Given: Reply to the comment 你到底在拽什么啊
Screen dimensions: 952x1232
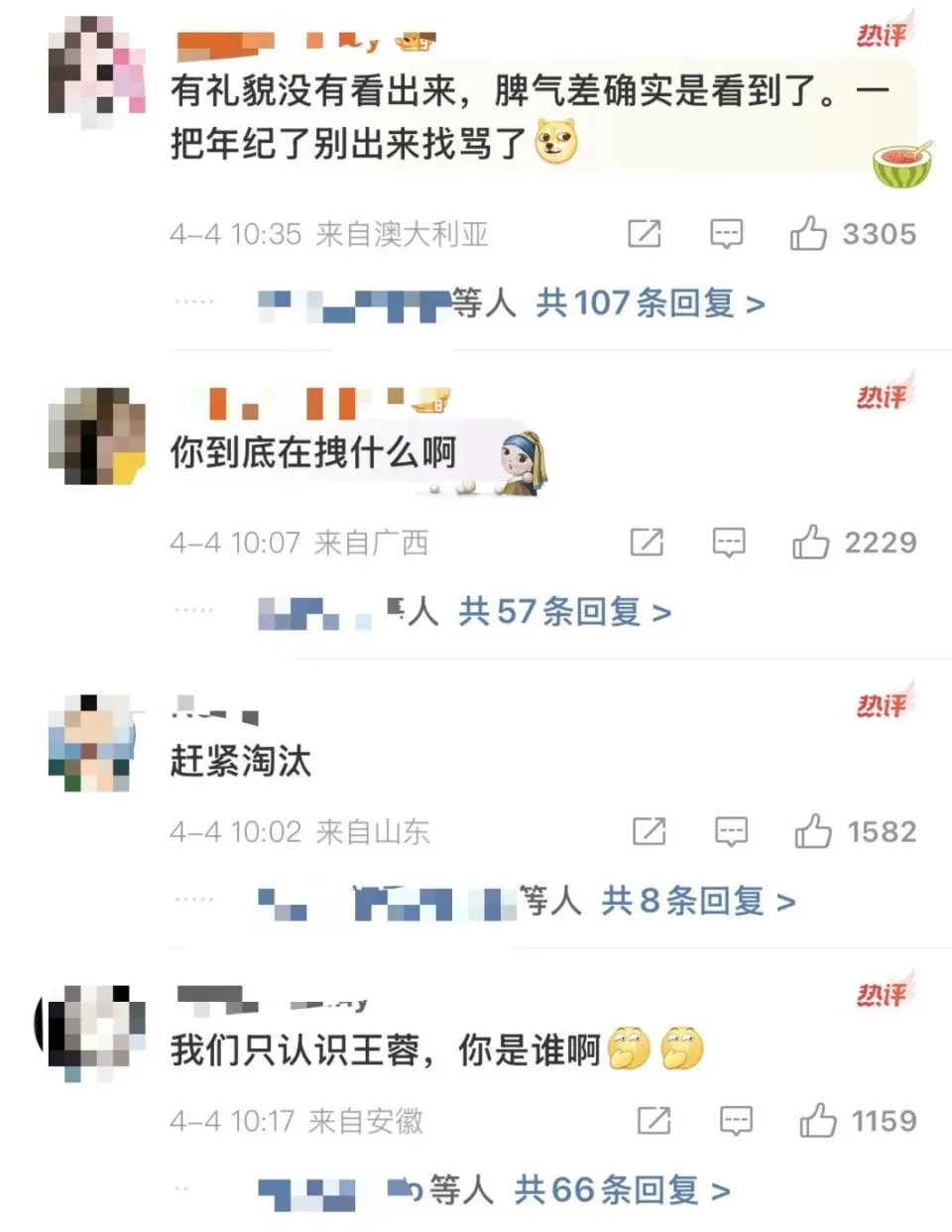Looking at the screenshot, I should point(729,543).
